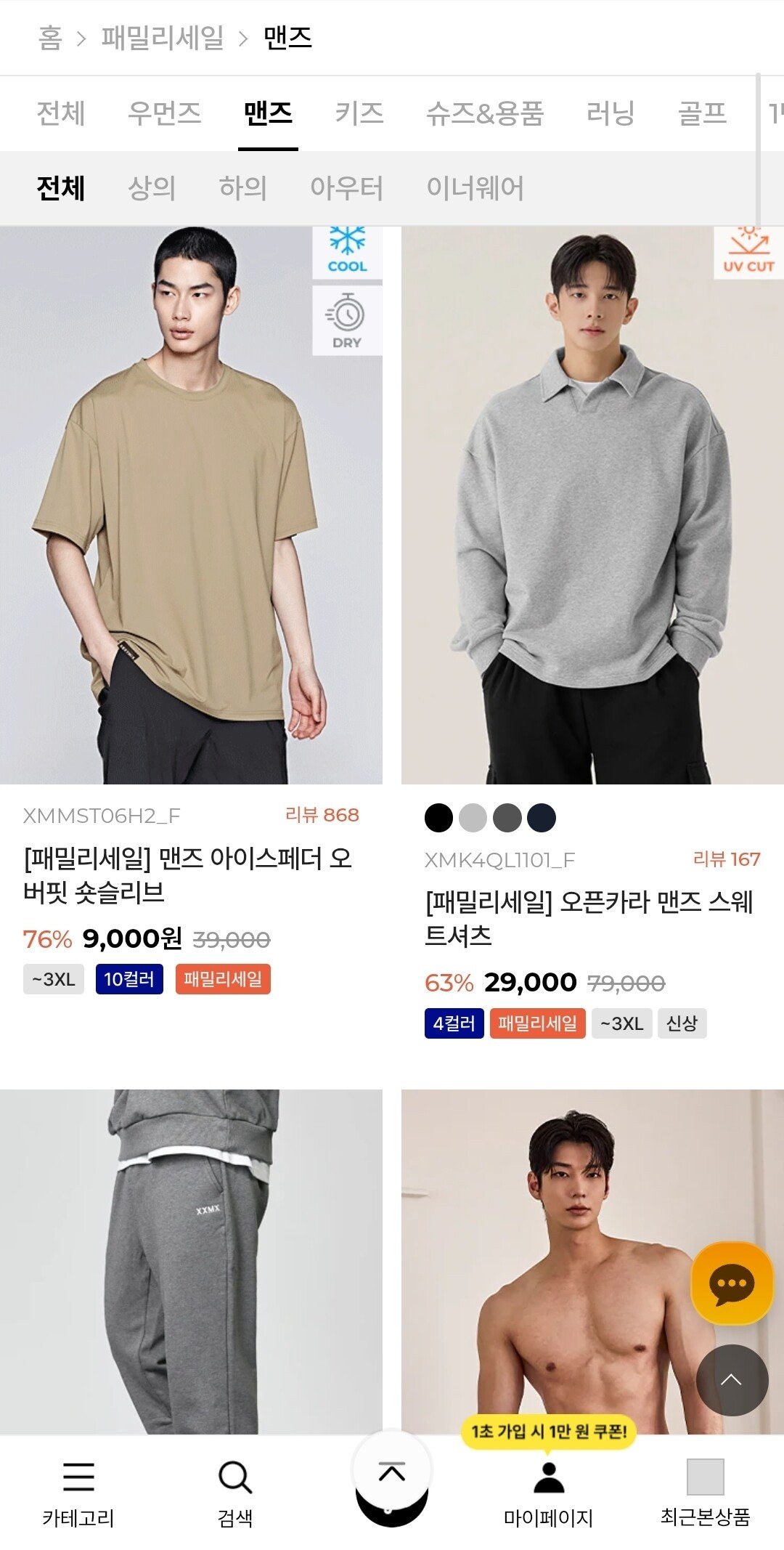The height and width of the screenshot is (1550, 784).
Task: Switch to the 아우터 subcategory tab
Action: click(x=348, y=187)
